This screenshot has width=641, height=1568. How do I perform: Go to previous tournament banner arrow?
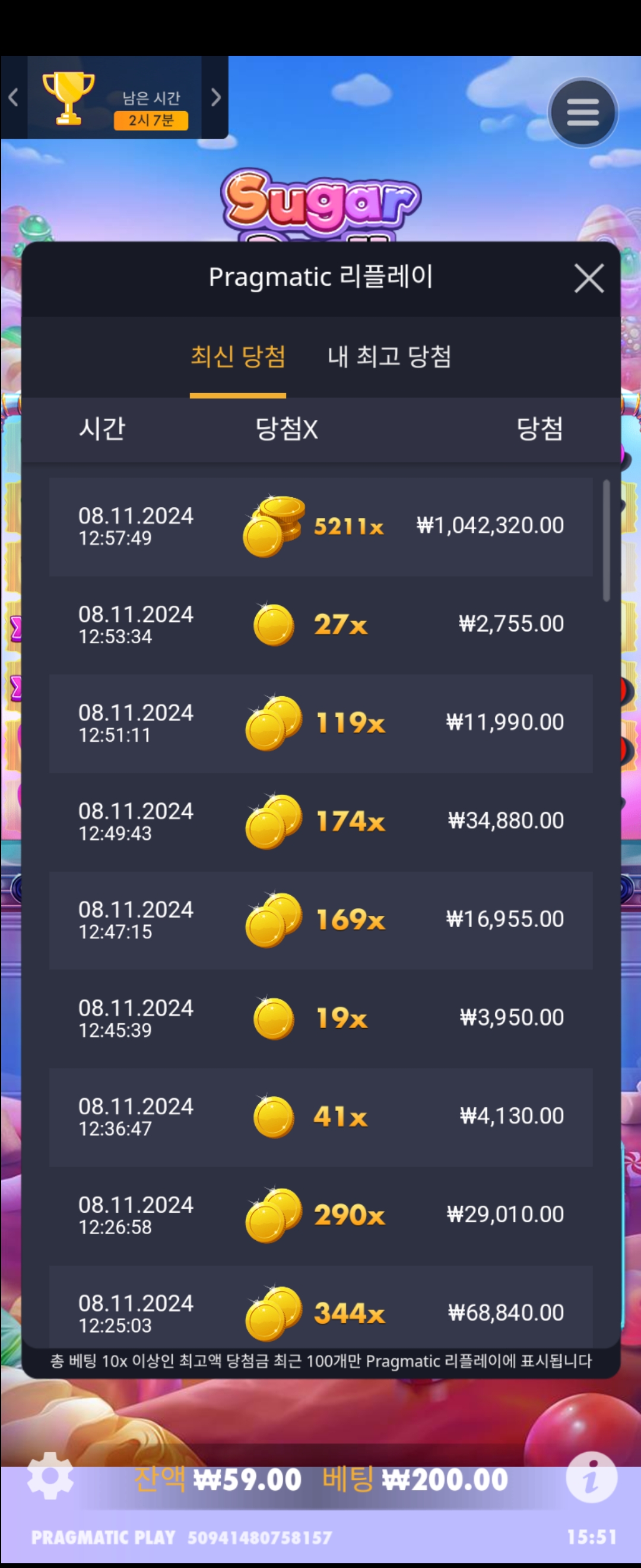tap(14, 97)
